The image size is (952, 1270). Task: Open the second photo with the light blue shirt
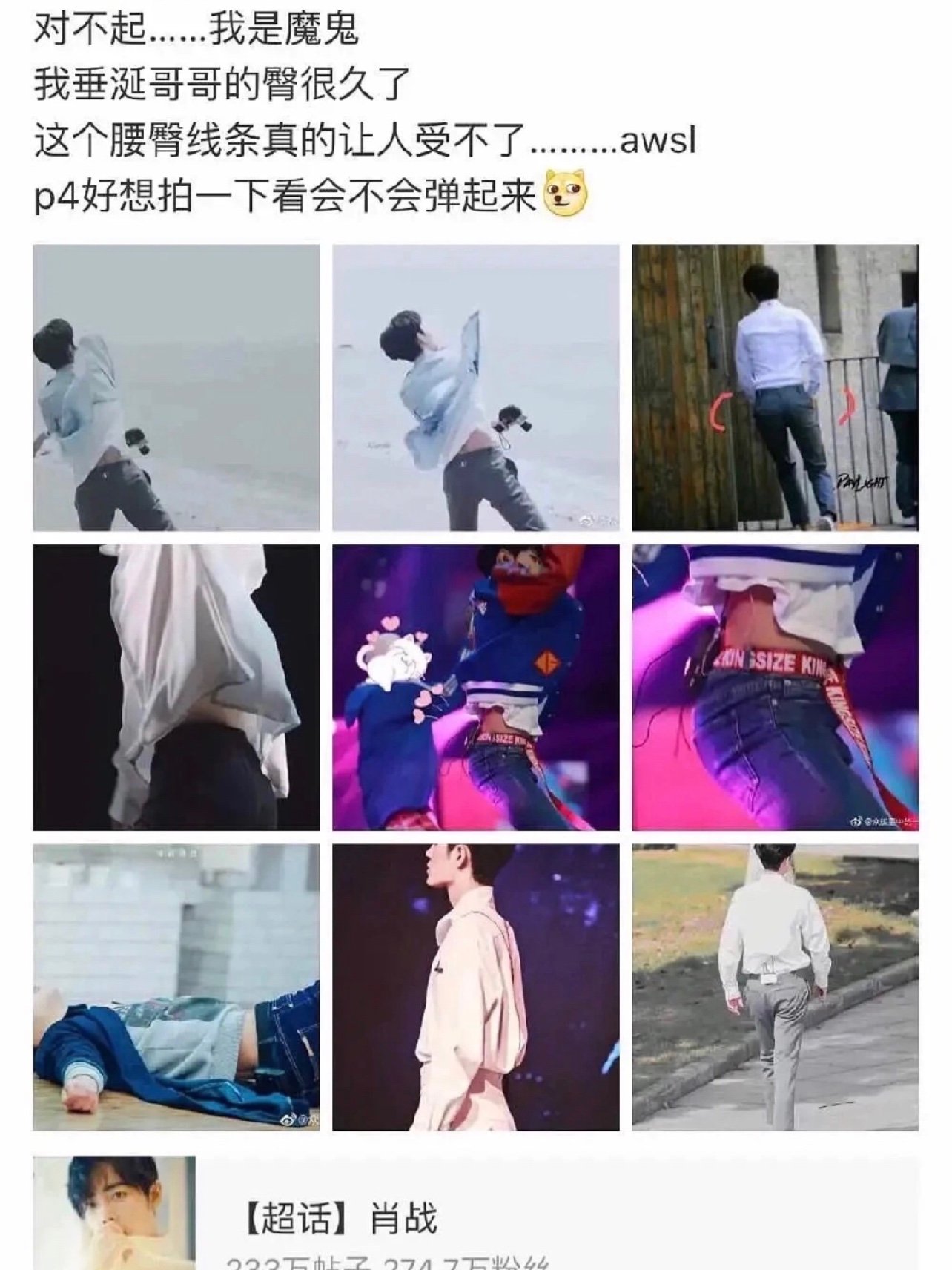click(475, 387)
